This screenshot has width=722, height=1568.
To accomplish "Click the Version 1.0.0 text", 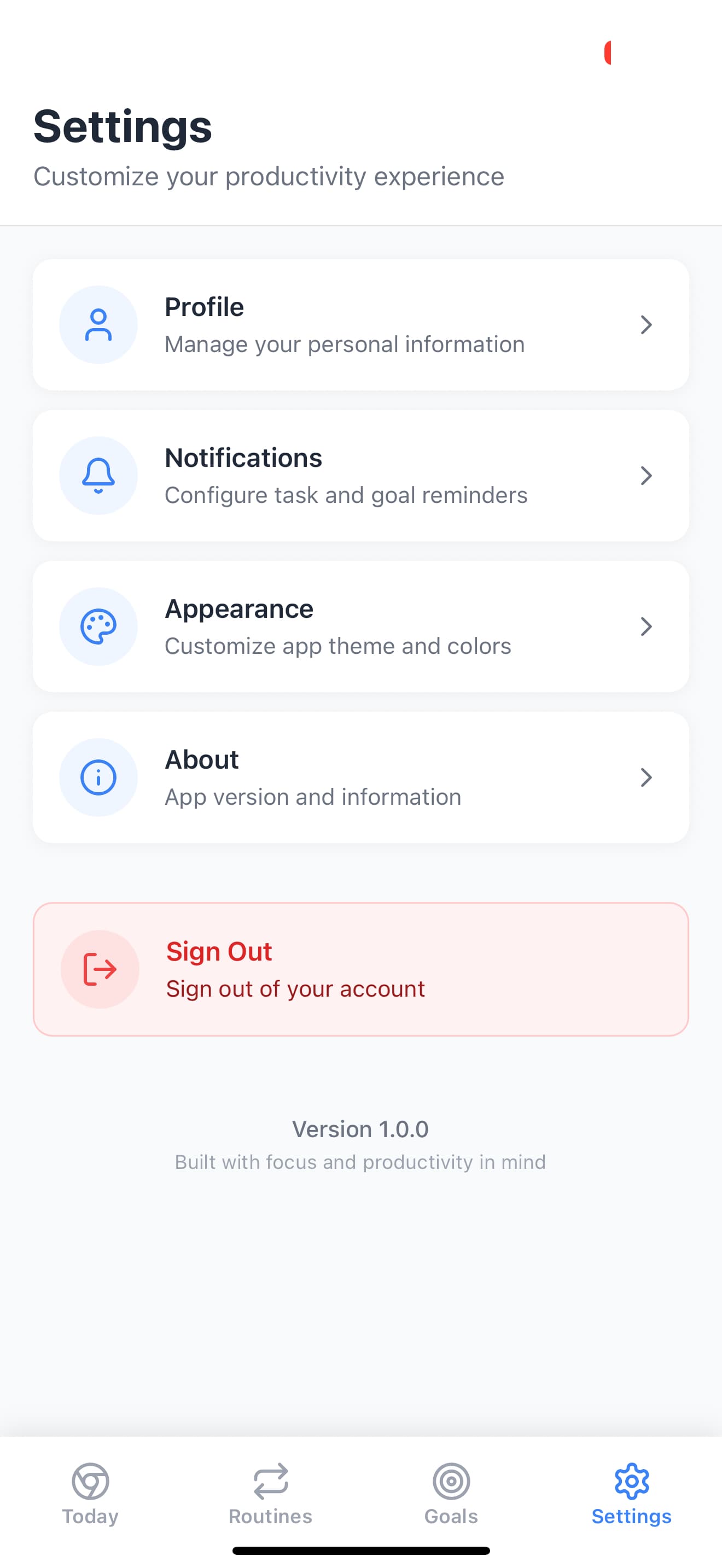I will click(x=360, y=1129).
